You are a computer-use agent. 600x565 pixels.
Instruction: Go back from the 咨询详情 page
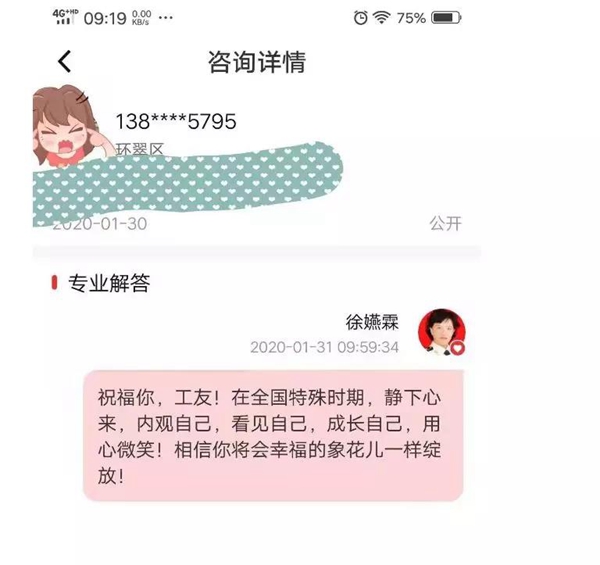coord(65,62)
